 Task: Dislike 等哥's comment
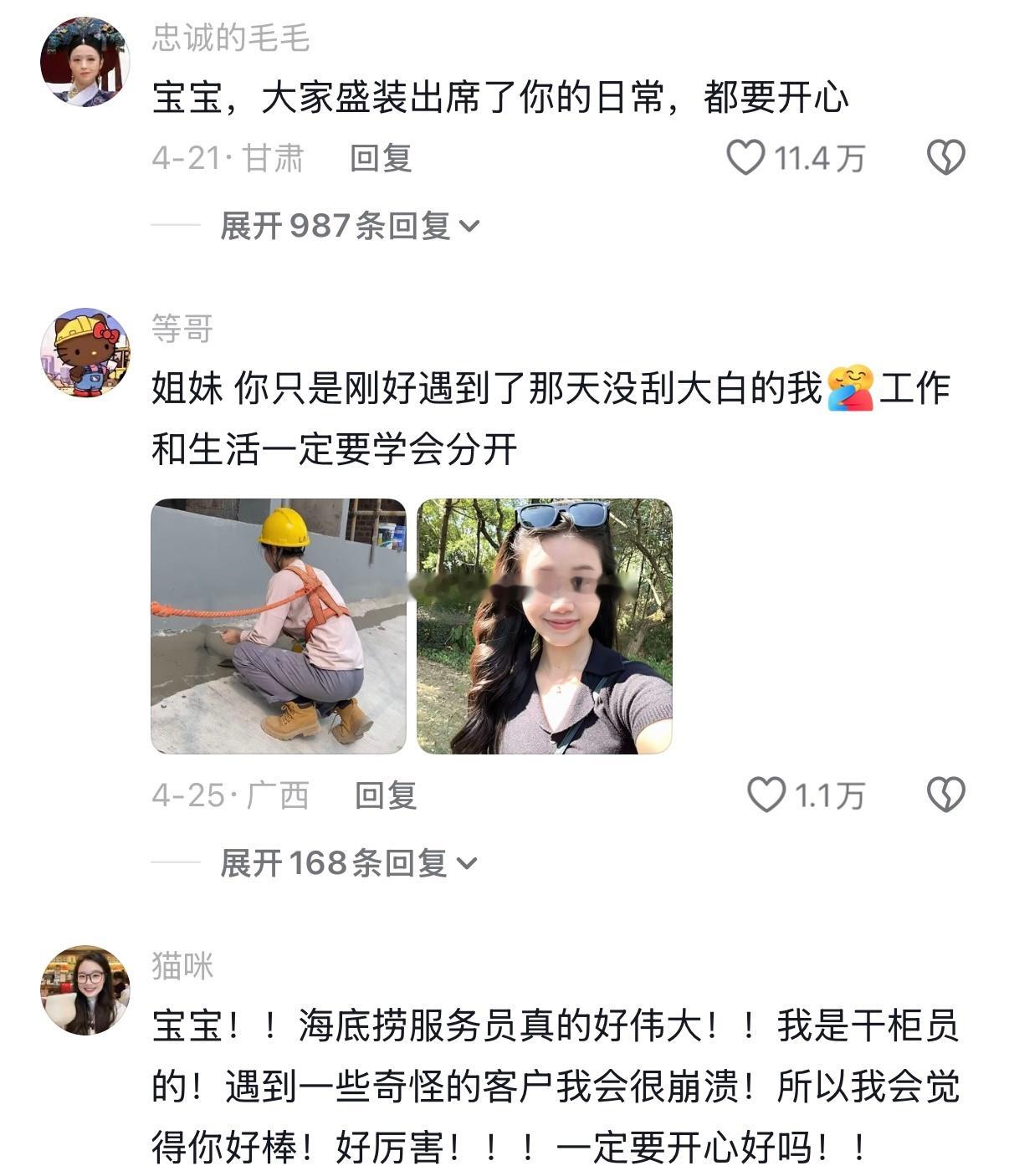coord(946,795)
